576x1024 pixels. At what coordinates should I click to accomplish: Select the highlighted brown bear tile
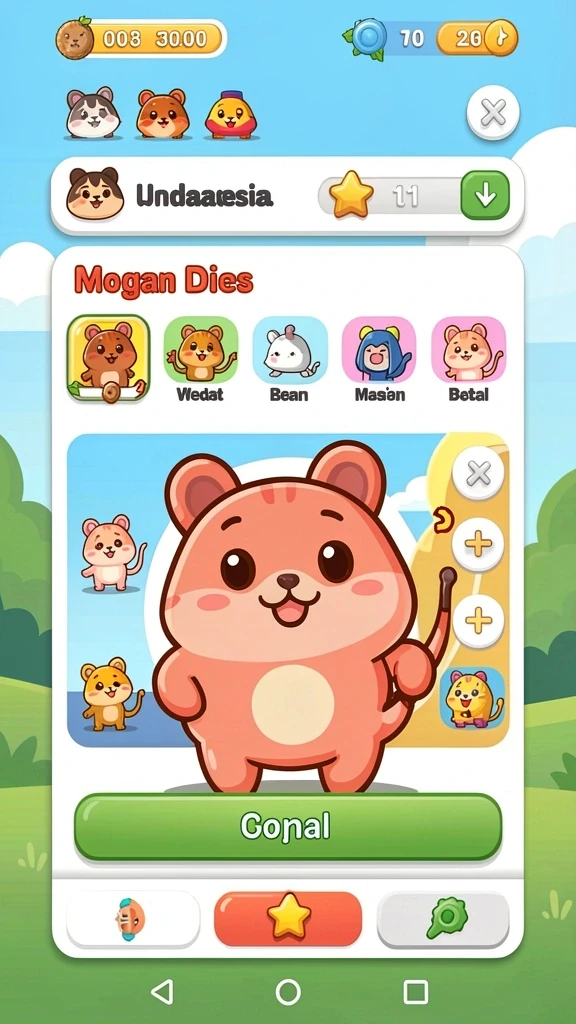(x=109, y=359)
